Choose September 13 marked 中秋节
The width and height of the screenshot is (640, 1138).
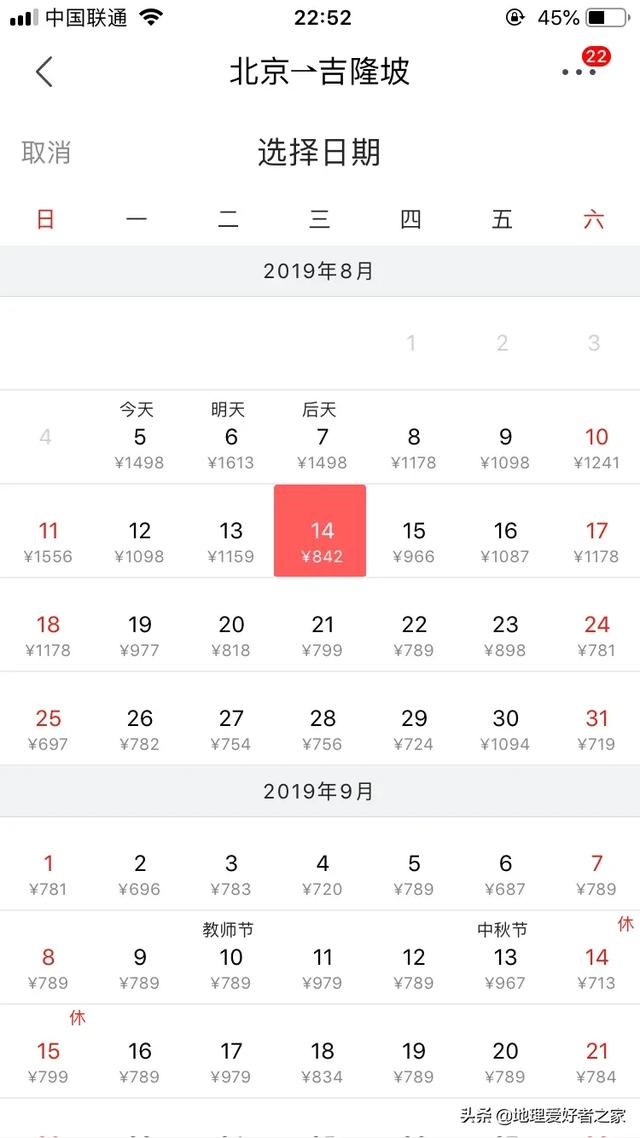505,958
